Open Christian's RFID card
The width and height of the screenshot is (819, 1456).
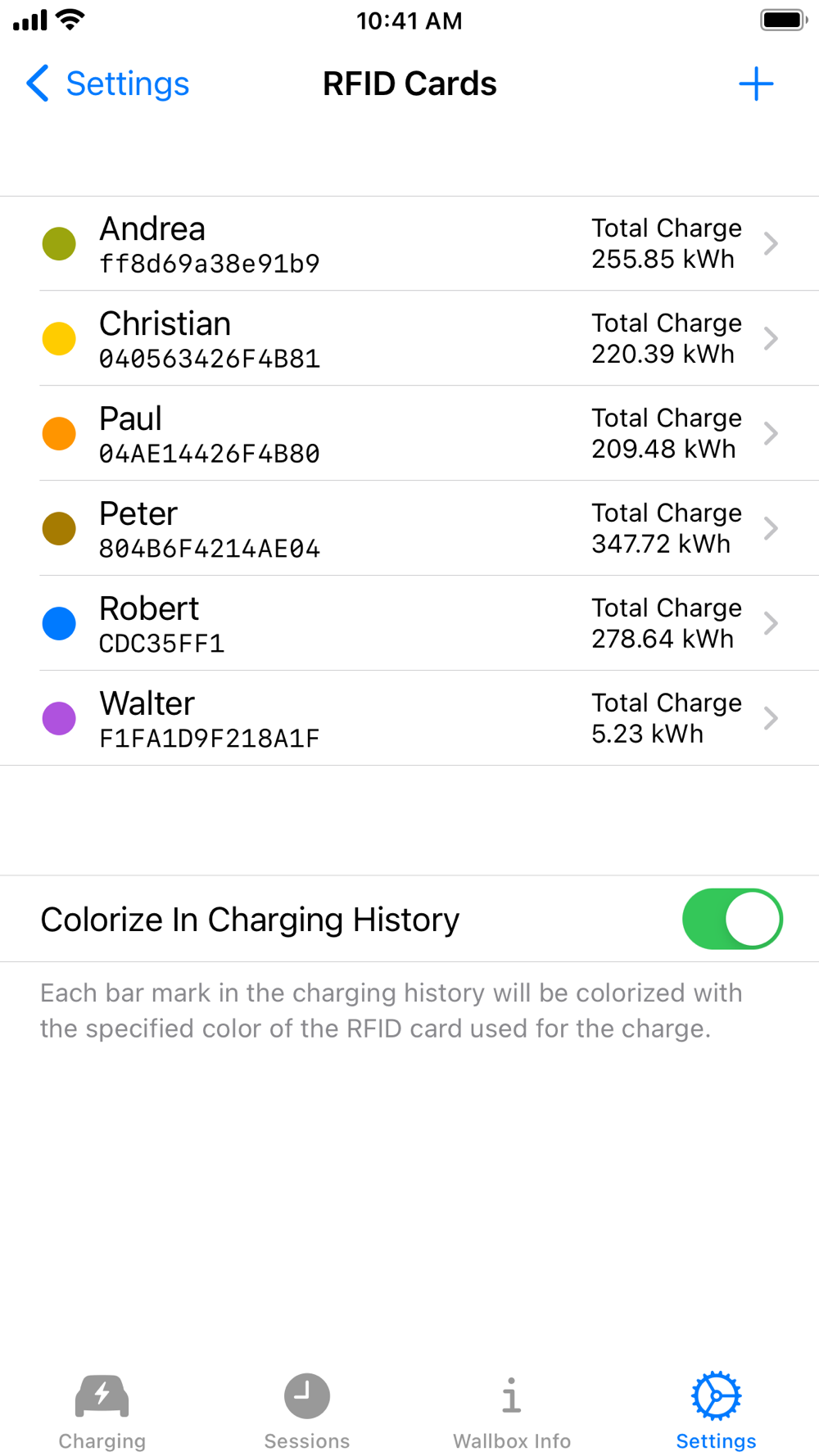click(409, 338)
